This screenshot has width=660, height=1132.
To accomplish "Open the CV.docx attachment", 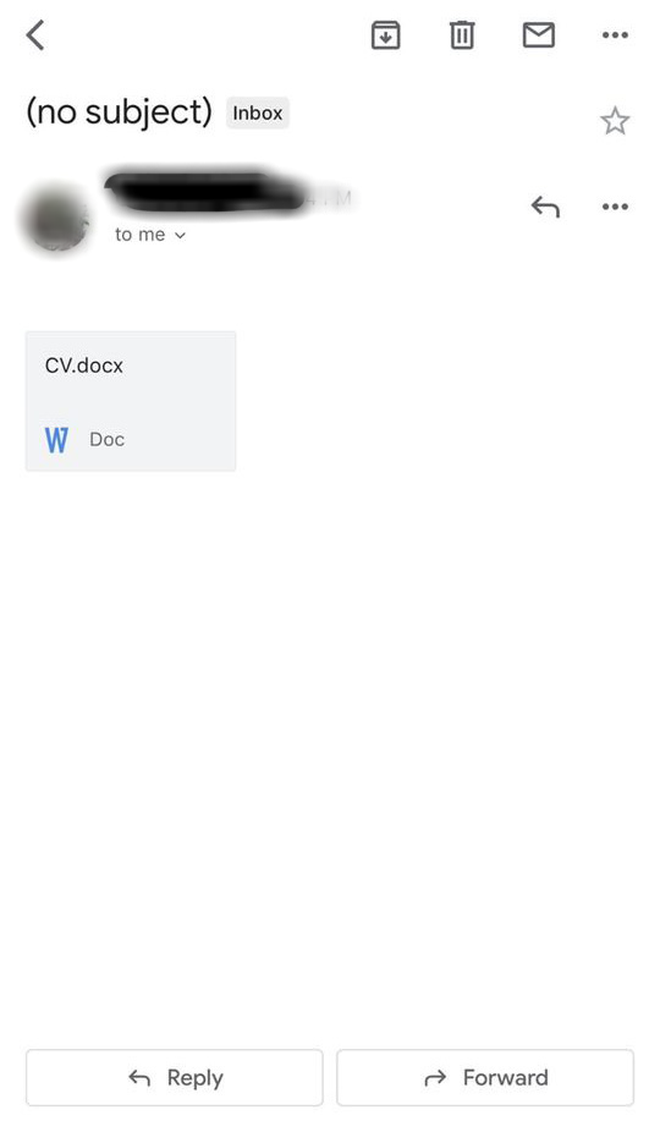I will click(131, 400).
